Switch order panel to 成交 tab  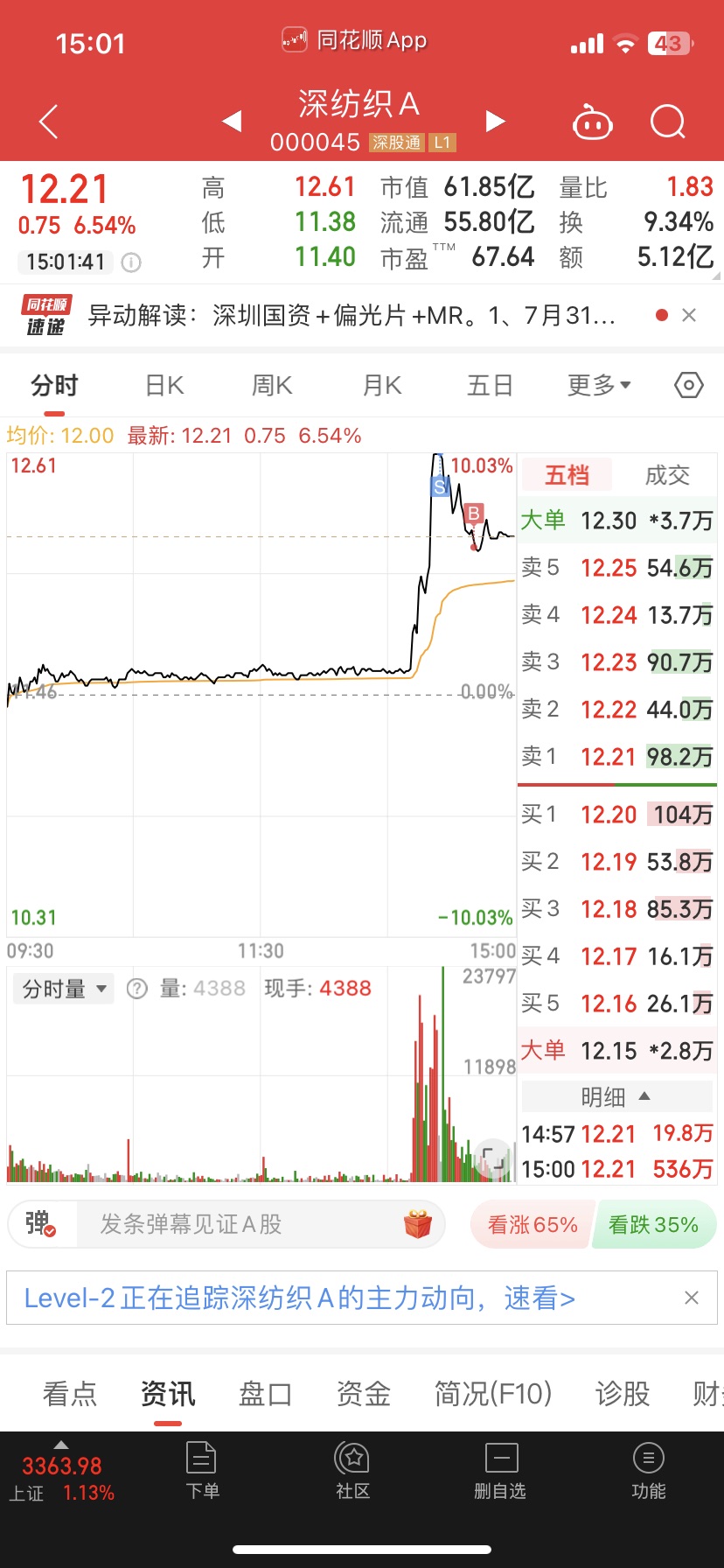[667, 475]
